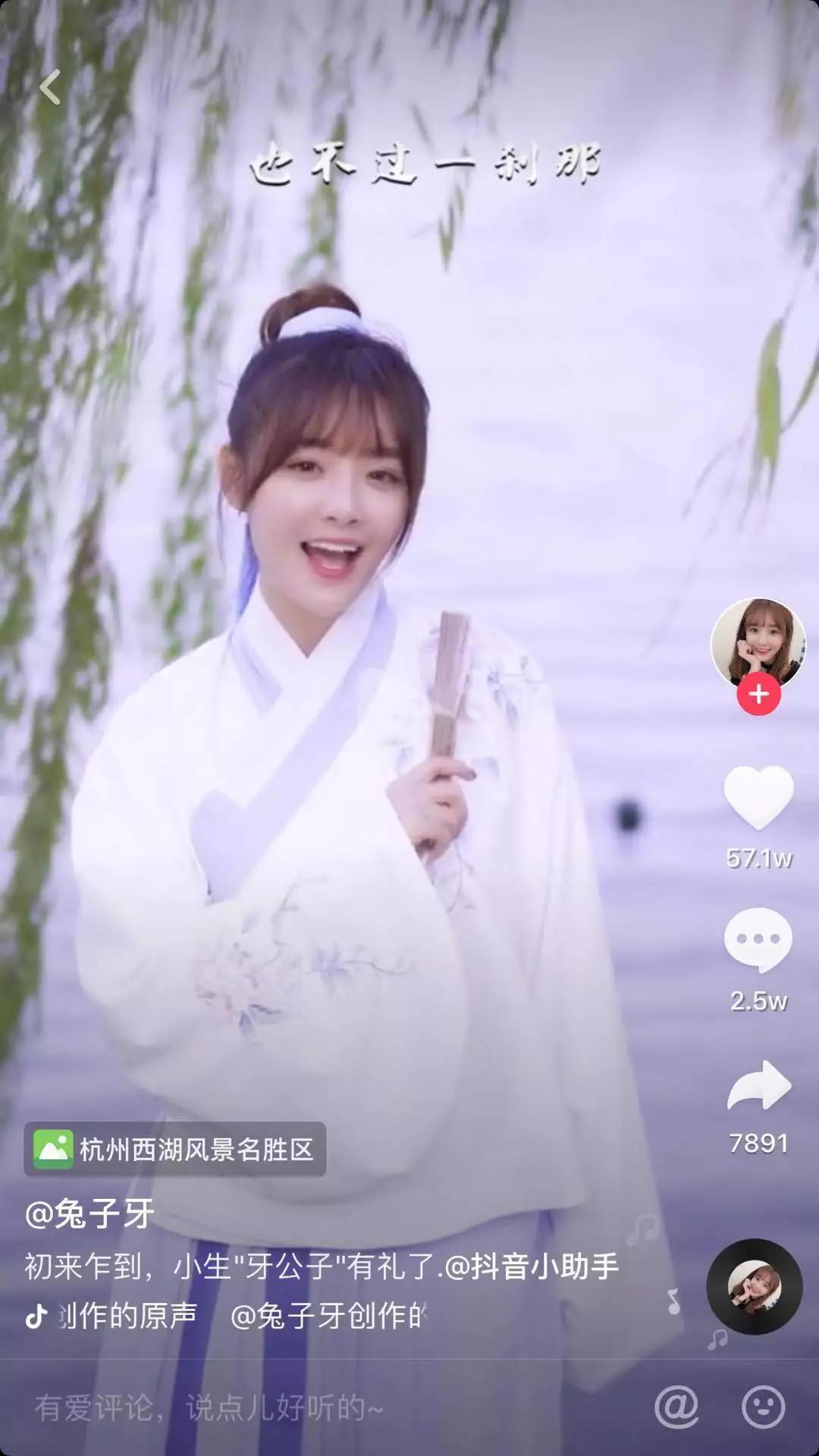
Task: Follow the creator with the red plus button
Action: tap(758, 694)
